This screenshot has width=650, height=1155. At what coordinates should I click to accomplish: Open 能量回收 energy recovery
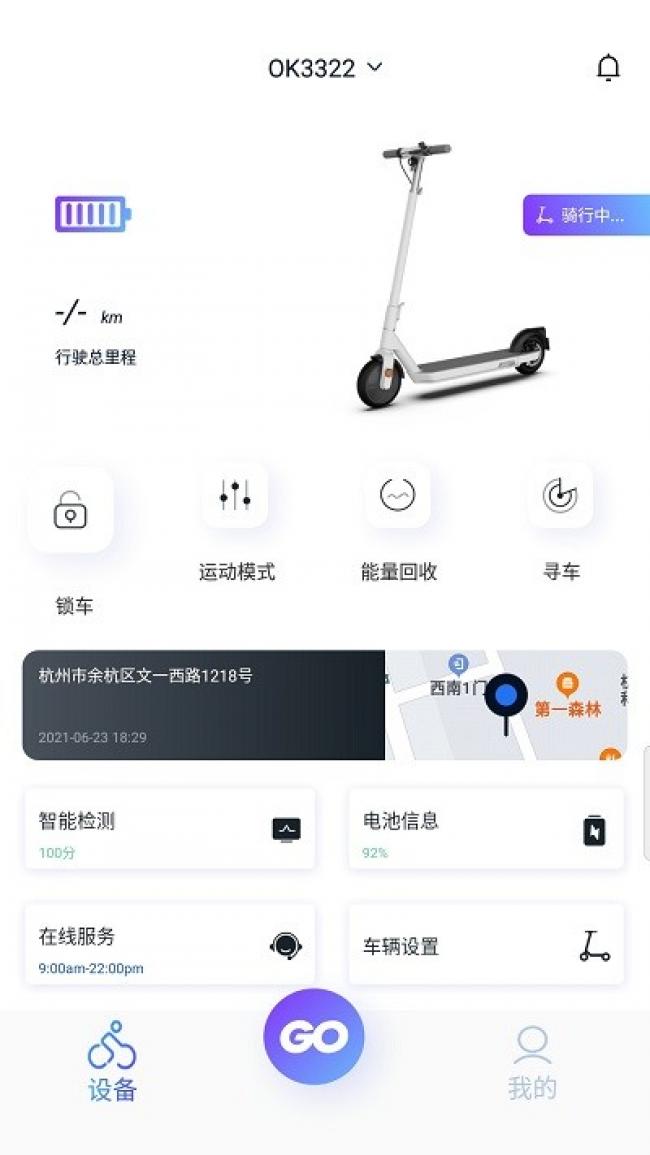click(397, 495)
